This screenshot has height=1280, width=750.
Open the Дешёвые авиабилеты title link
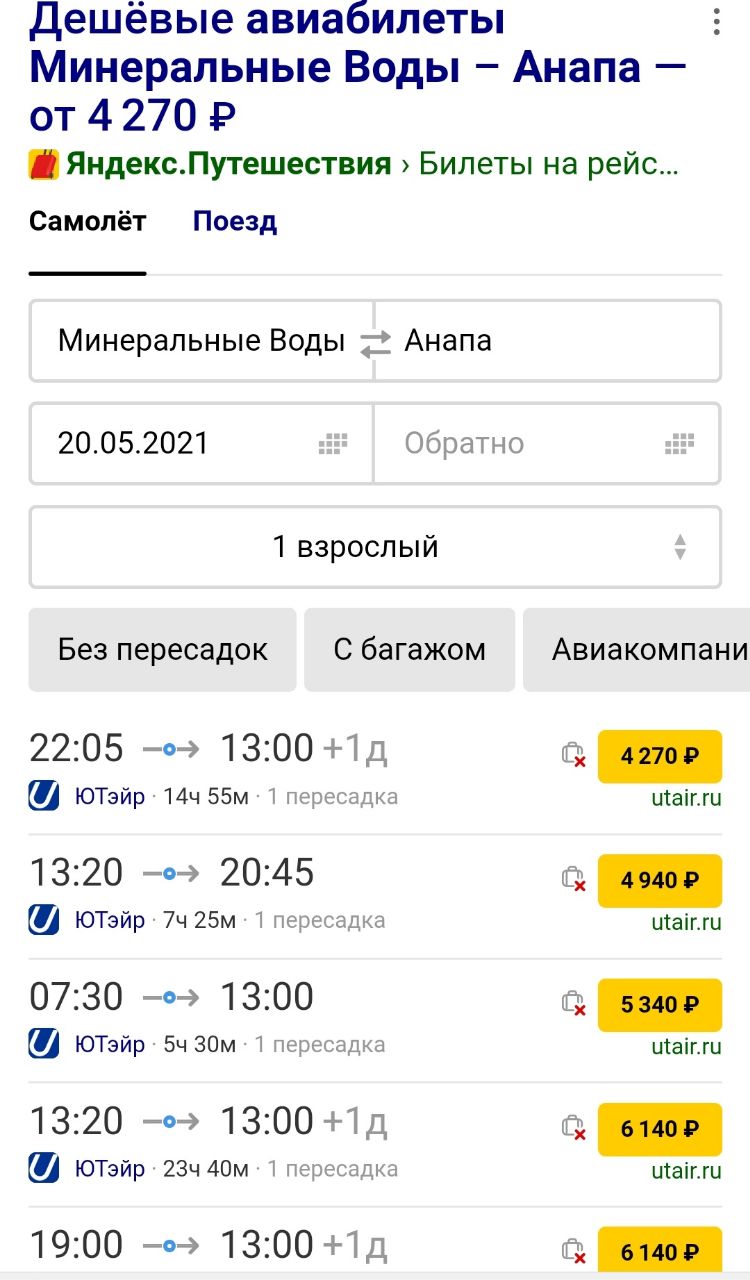point(358,68)
